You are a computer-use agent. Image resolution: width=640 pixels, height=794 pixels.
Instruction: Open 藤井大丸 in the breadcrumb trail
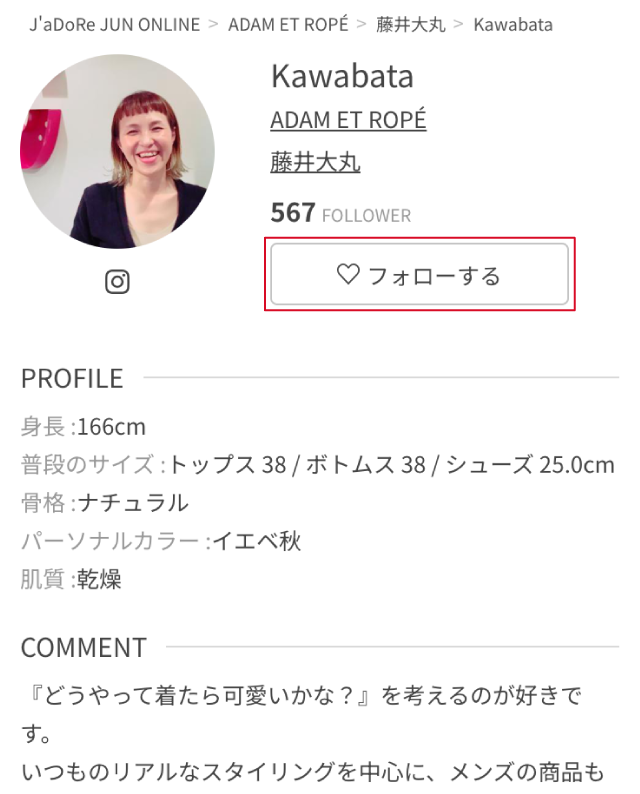click(x=411, y=23)
